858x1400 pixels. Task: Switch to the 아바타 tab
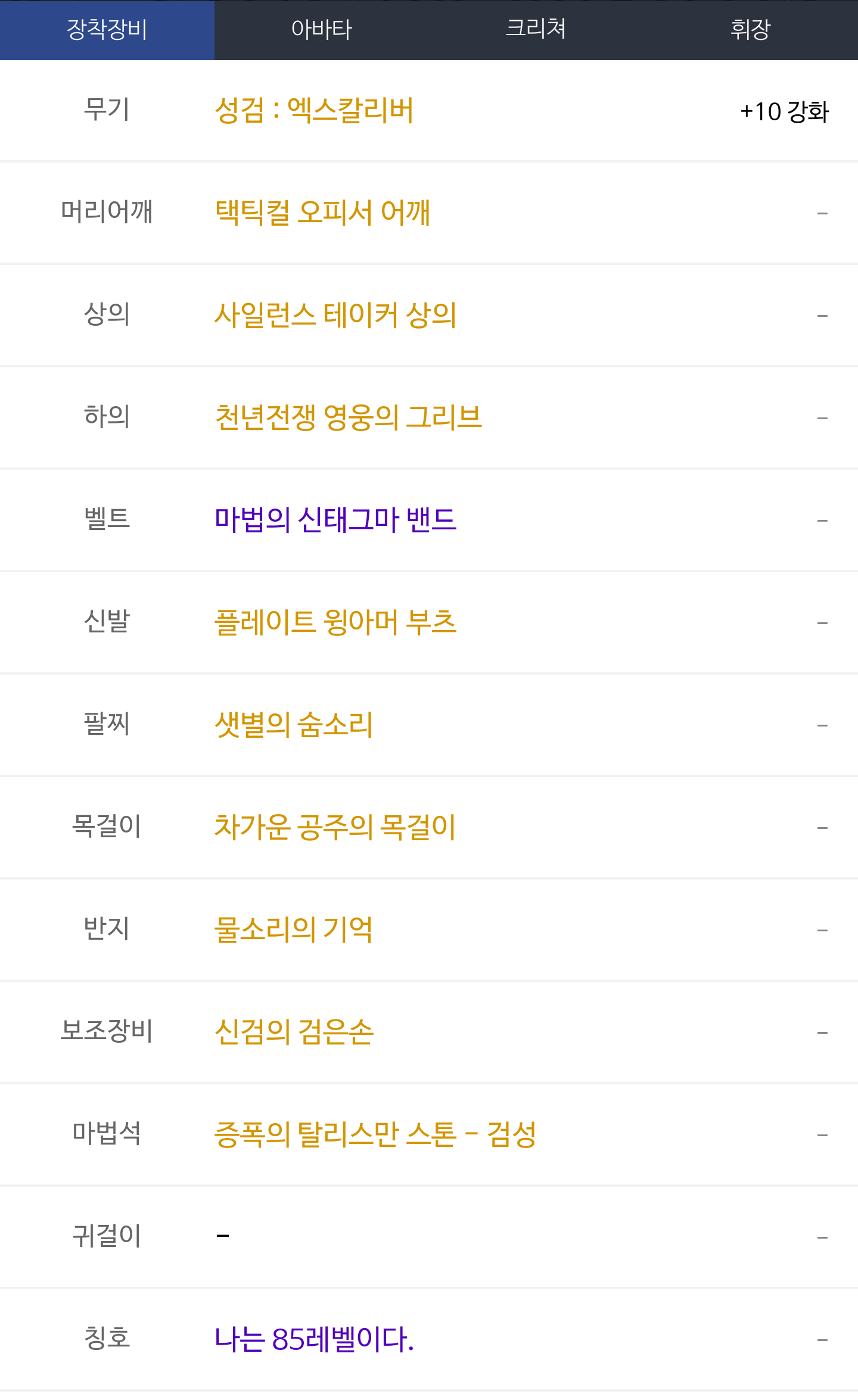click(322, 30)
